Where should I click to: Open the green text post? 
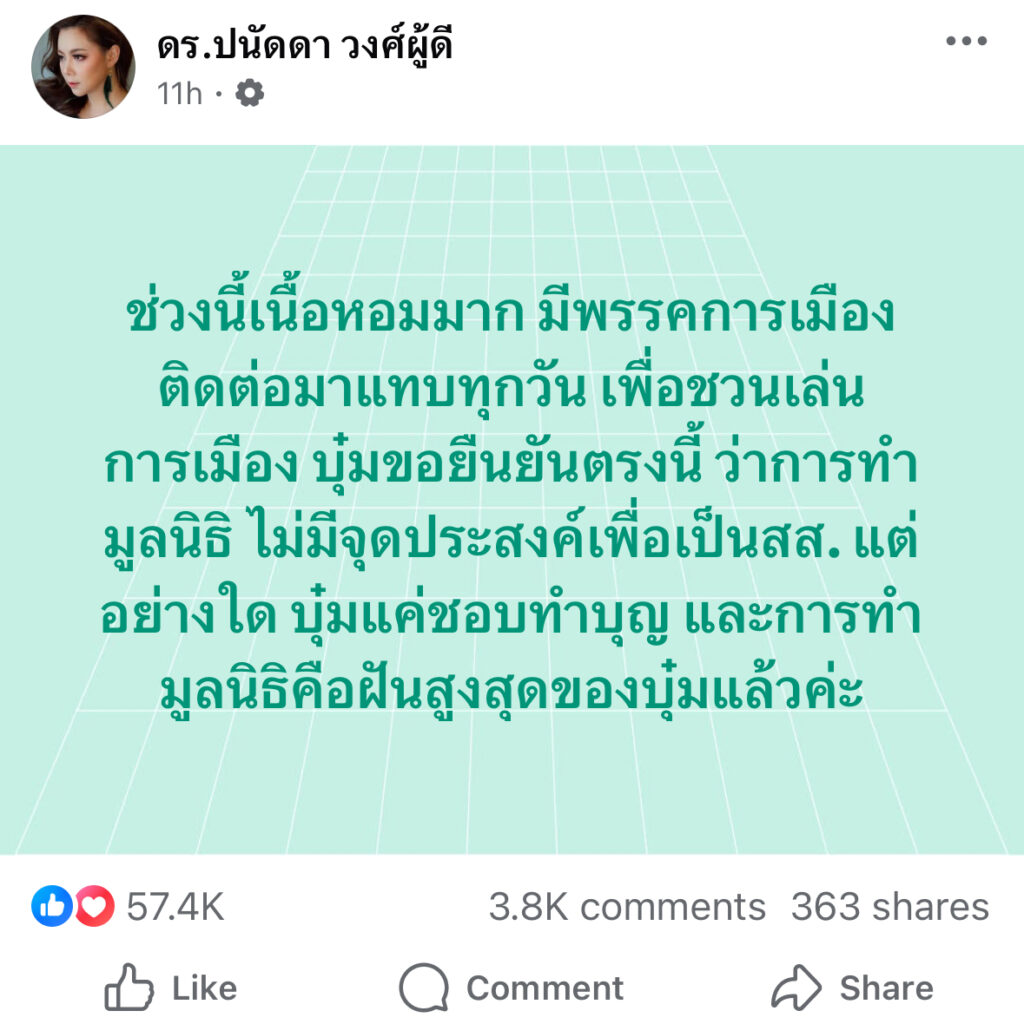point(511,500)
